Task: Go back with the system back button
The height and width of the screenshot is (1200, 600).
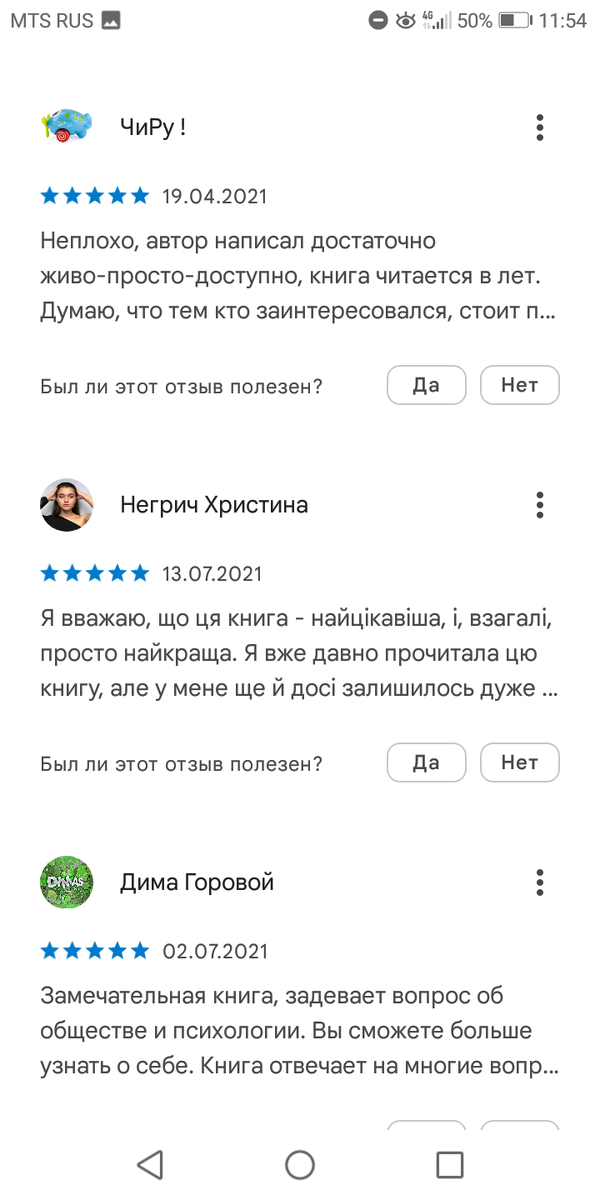Action: [x=150, y=1164]
